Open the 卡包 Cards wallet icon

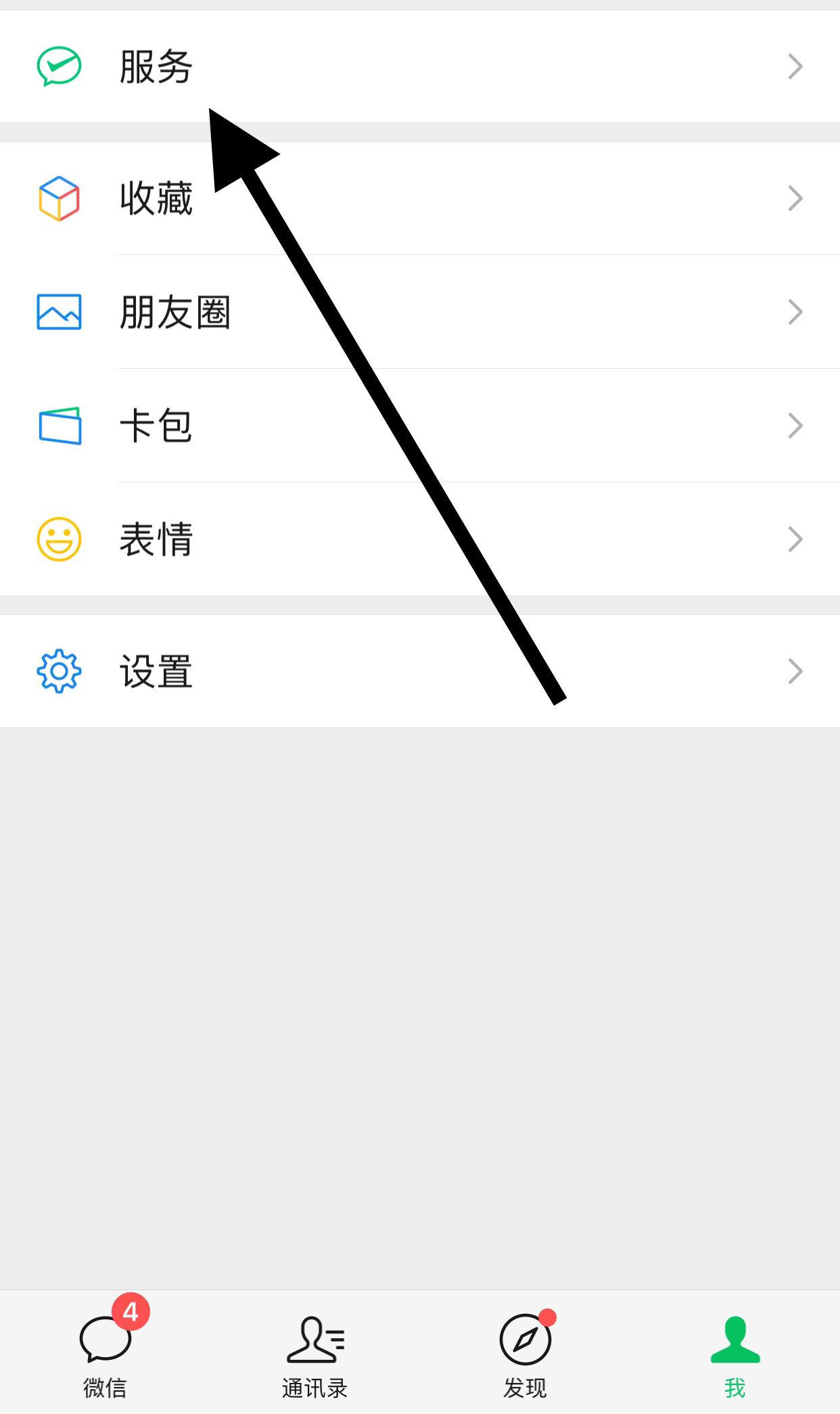[x=60, y=426]
